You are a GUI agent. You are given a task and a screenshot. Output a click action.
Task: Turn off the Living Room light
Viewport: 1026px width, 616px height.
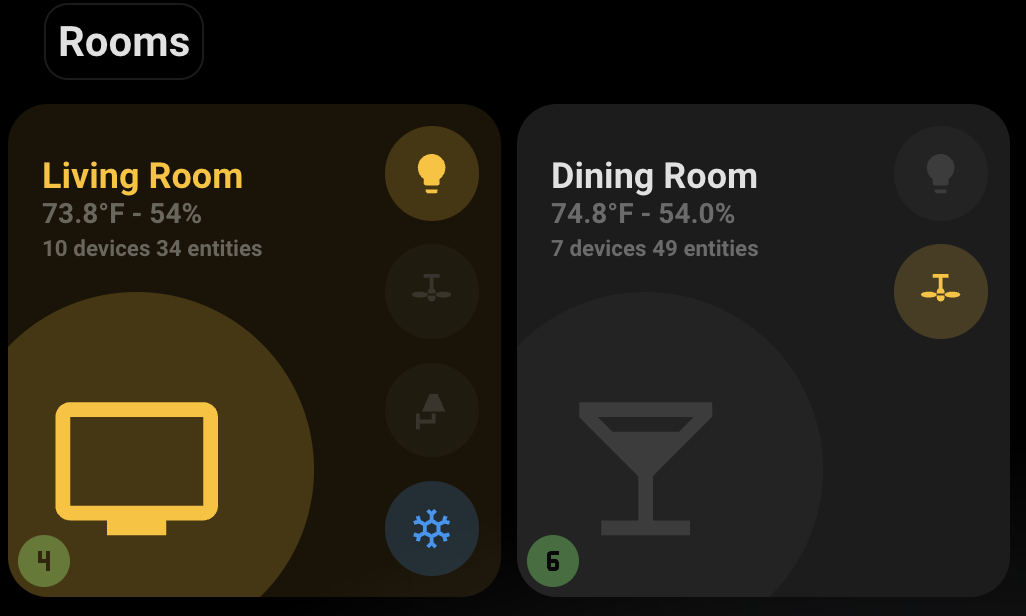(x=432, y=173)
